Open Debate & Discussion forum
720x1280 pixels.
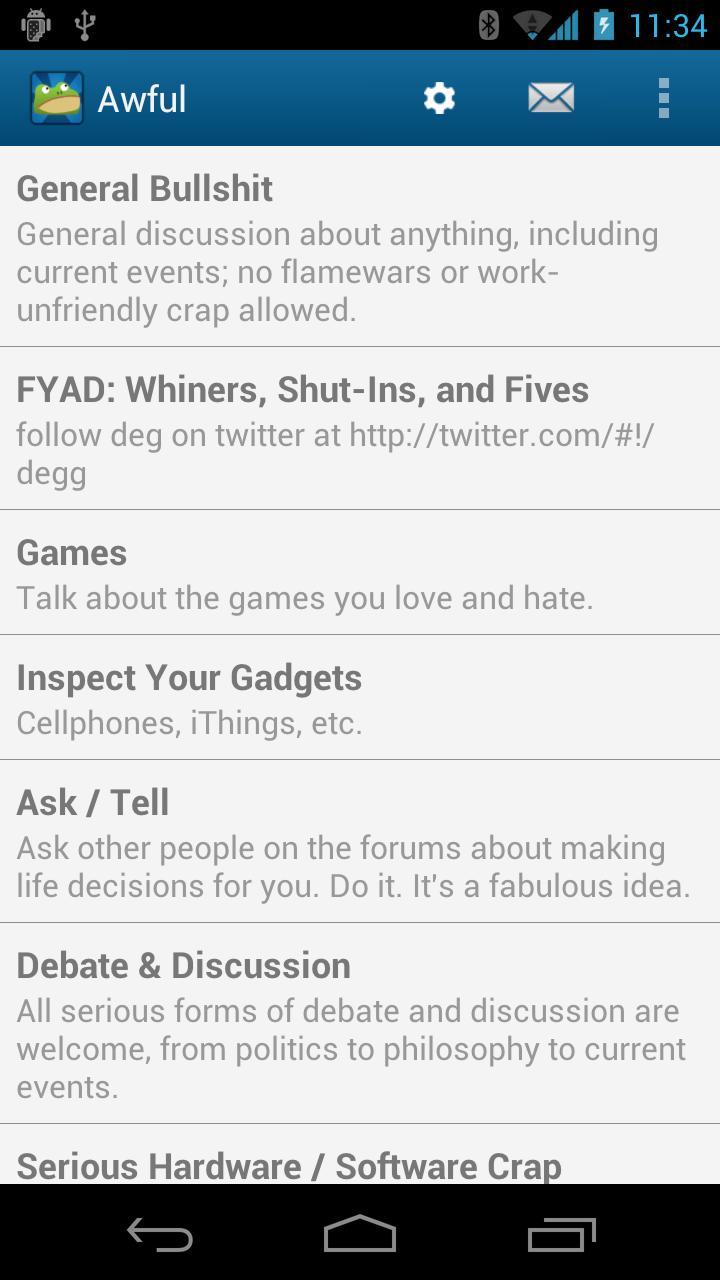[360, 1023]
